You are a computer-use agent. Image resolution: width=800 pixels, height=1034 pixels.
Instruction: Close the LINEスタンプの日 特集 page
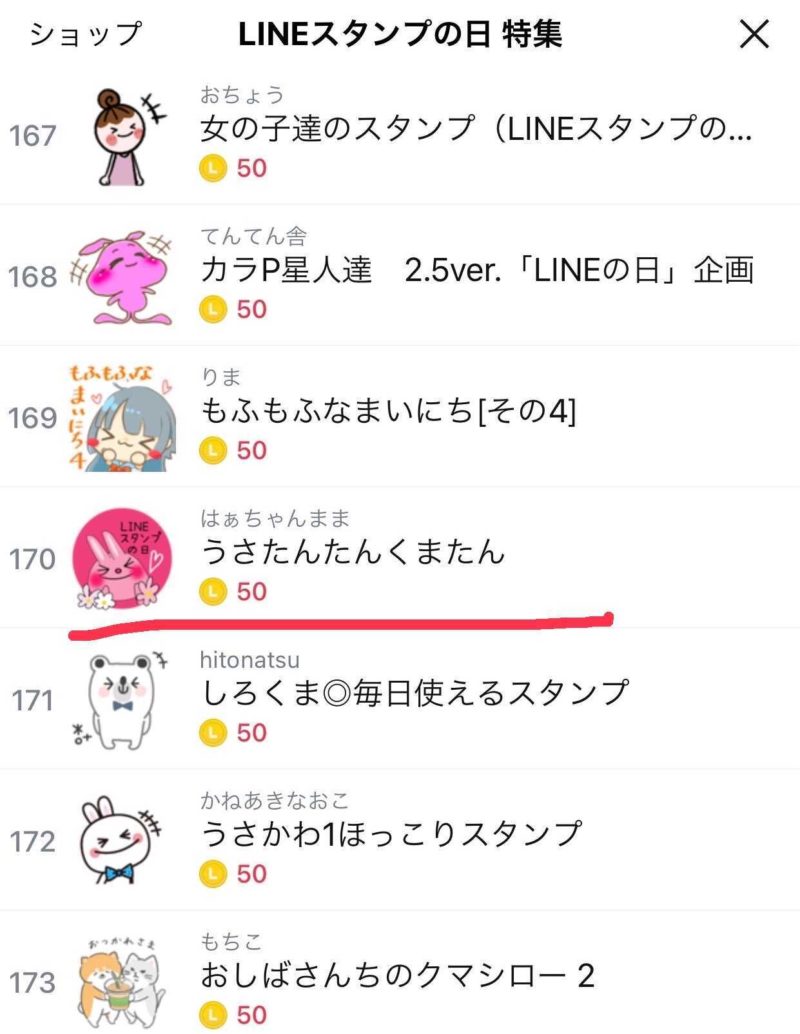point(753,35)
